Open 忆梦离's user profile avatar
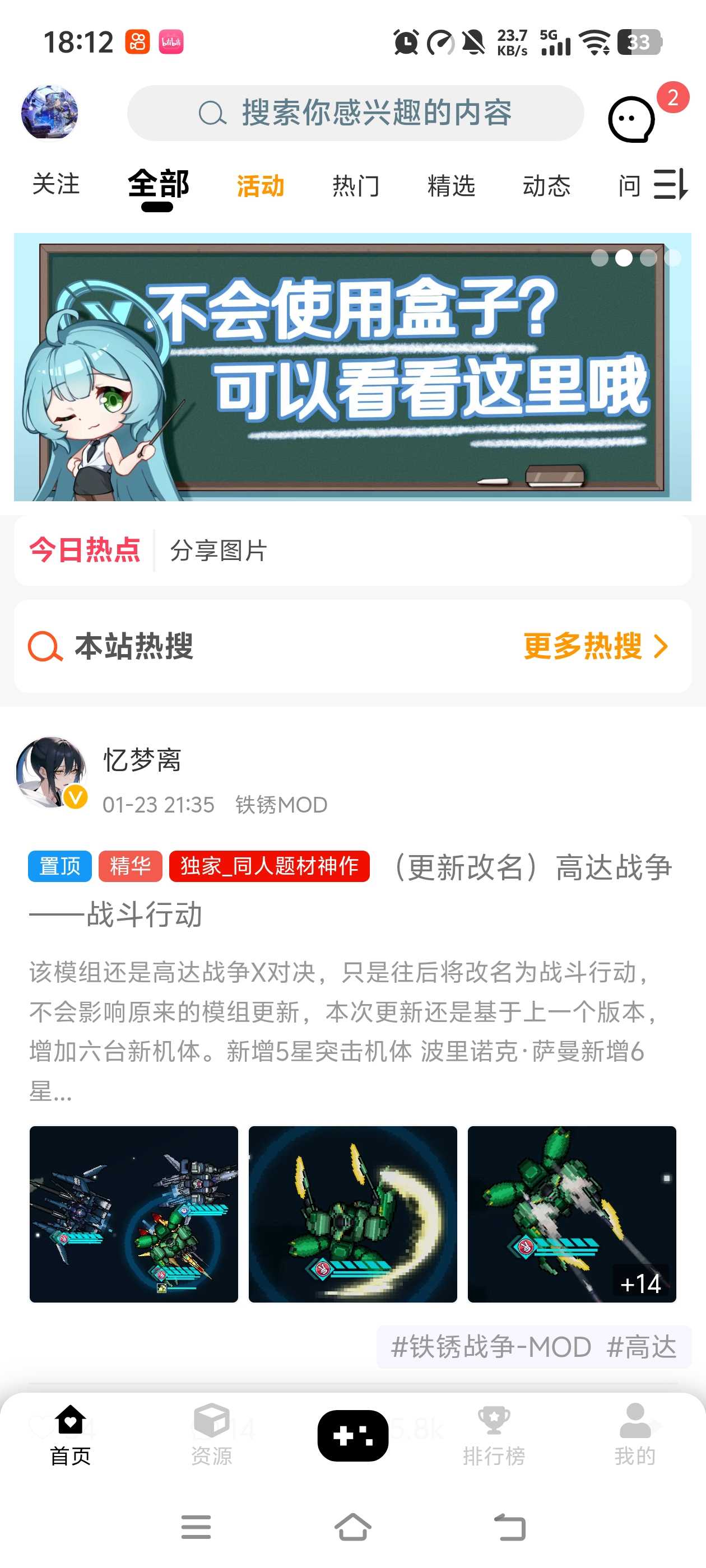Image resolution: width=706 pixels, height=1568 pixels. (51, 772)
